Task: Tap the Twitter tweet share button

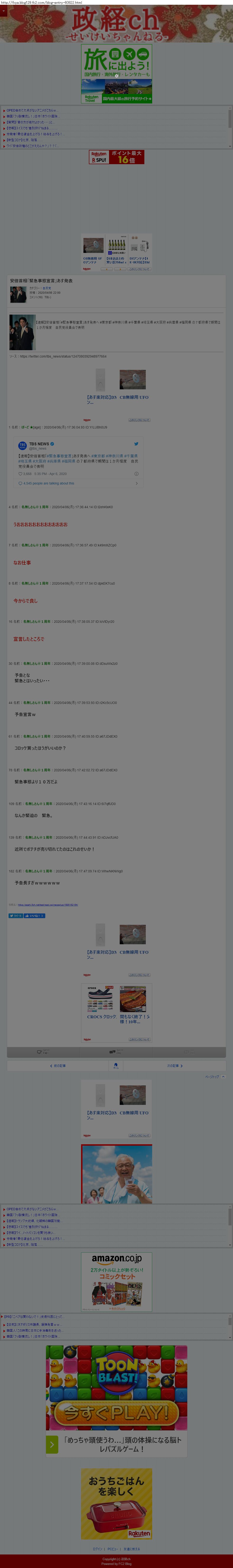Action: [15, 916]
